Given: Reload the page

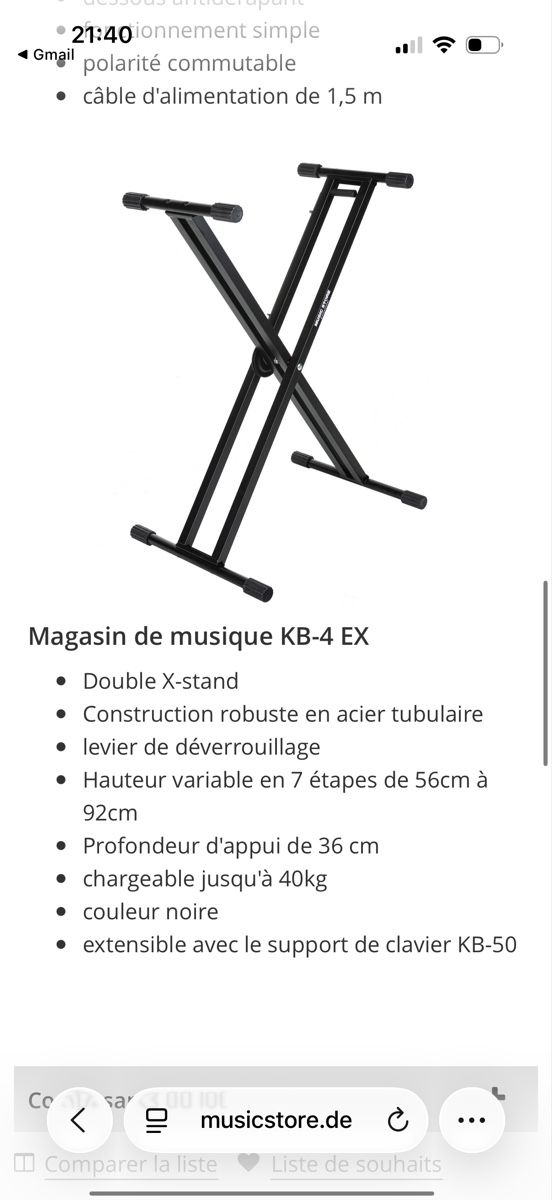Looking at the screenshot, I should pyautogui.click(x=398, y=1120).
